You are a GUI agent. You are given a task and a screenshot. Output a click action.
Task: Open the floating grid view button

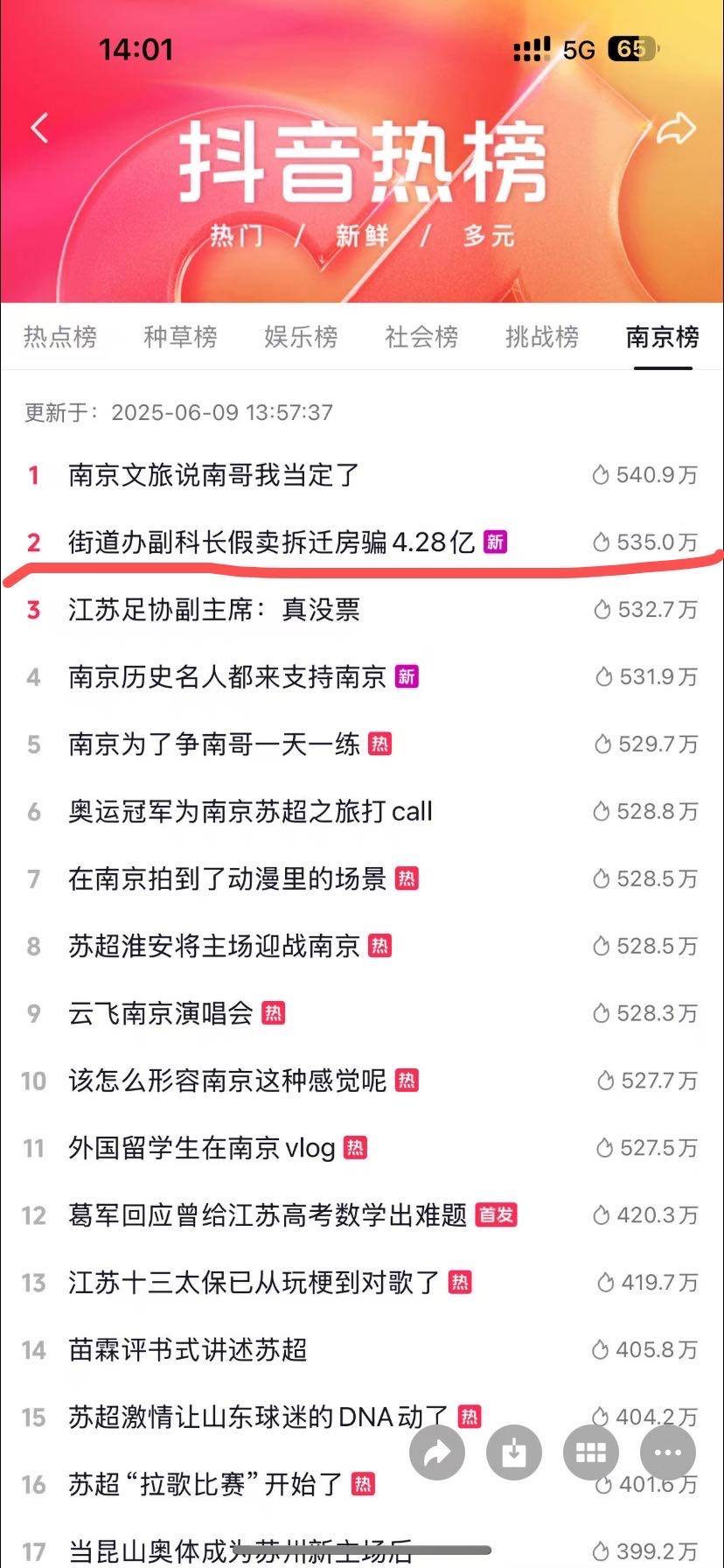pos(591,1453)
